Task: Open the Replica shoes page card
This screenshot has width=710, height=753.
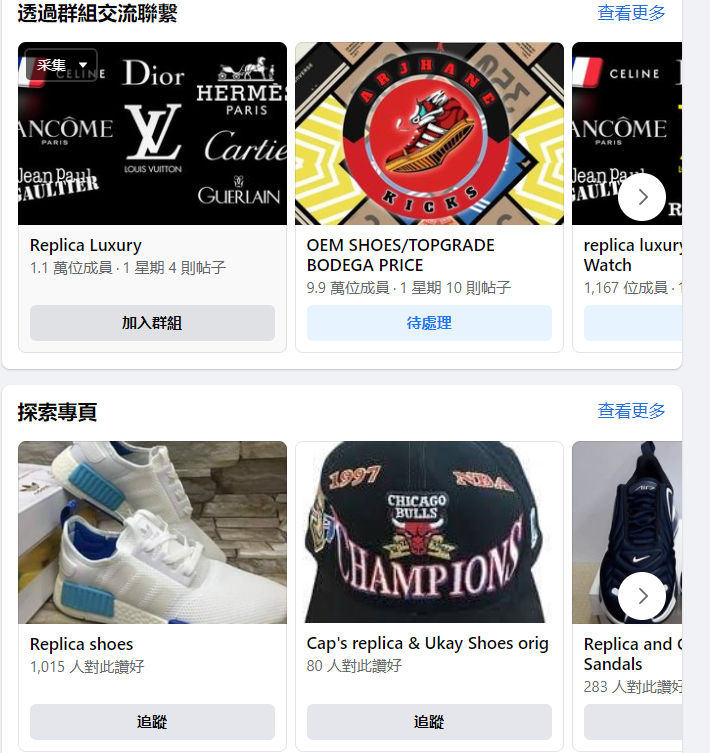Action: 81,644
